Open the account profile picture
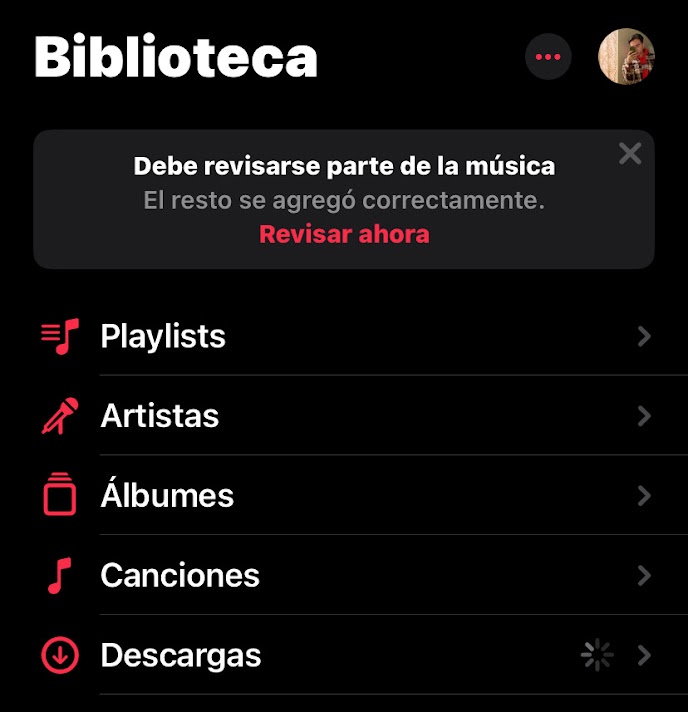Image resolution: width=688 pixels, height=712 pixels. point(626,57)
